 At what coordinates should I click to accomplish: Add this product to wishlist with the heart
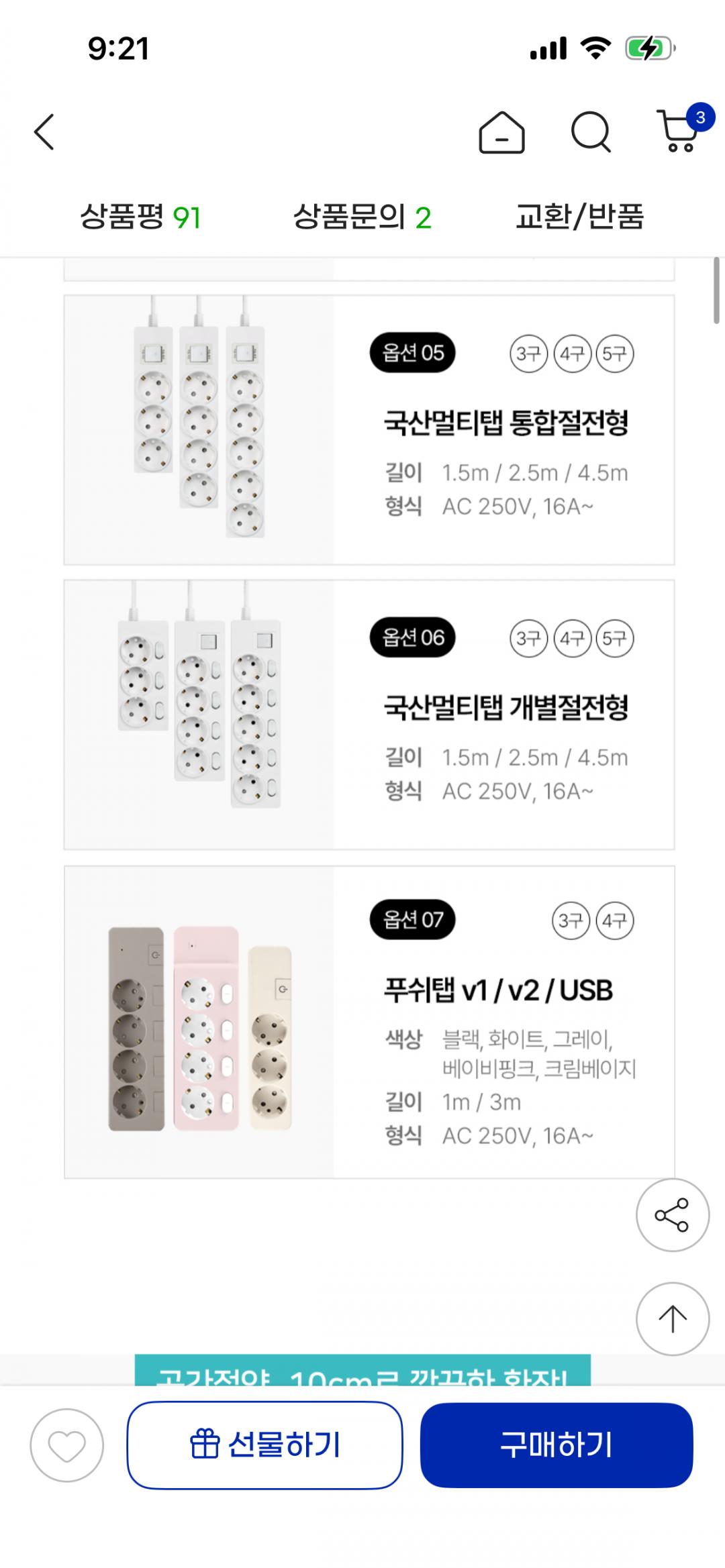point(66,1446)
